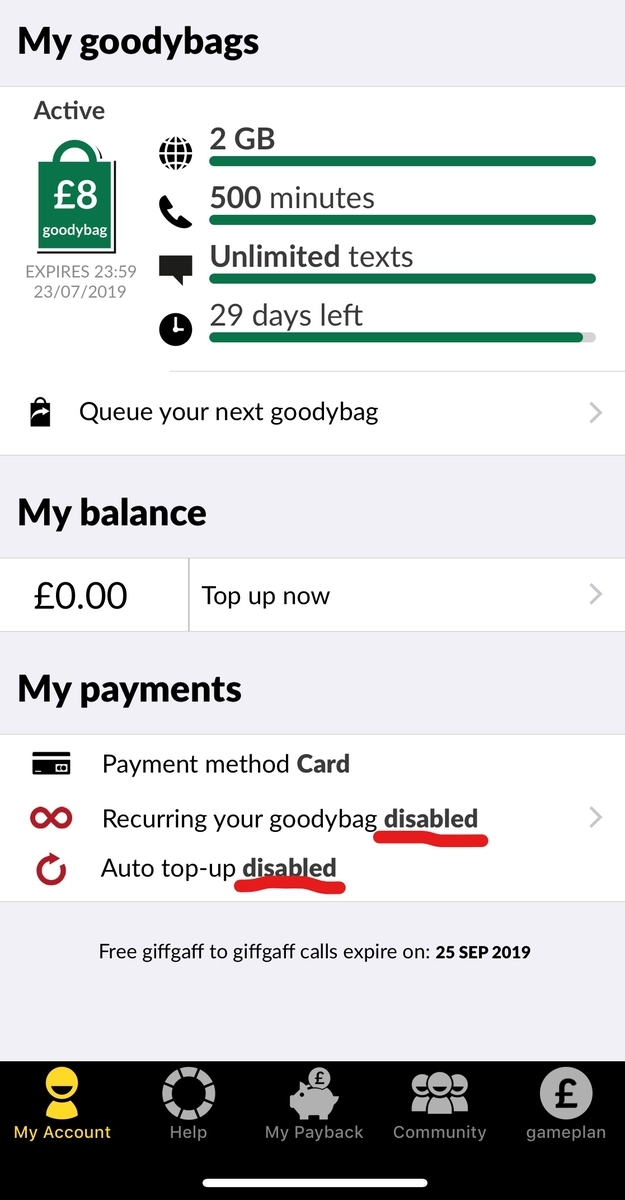Tap Top up now
Viewport: 625px width, 1200px height.
(x=406, y=595)
